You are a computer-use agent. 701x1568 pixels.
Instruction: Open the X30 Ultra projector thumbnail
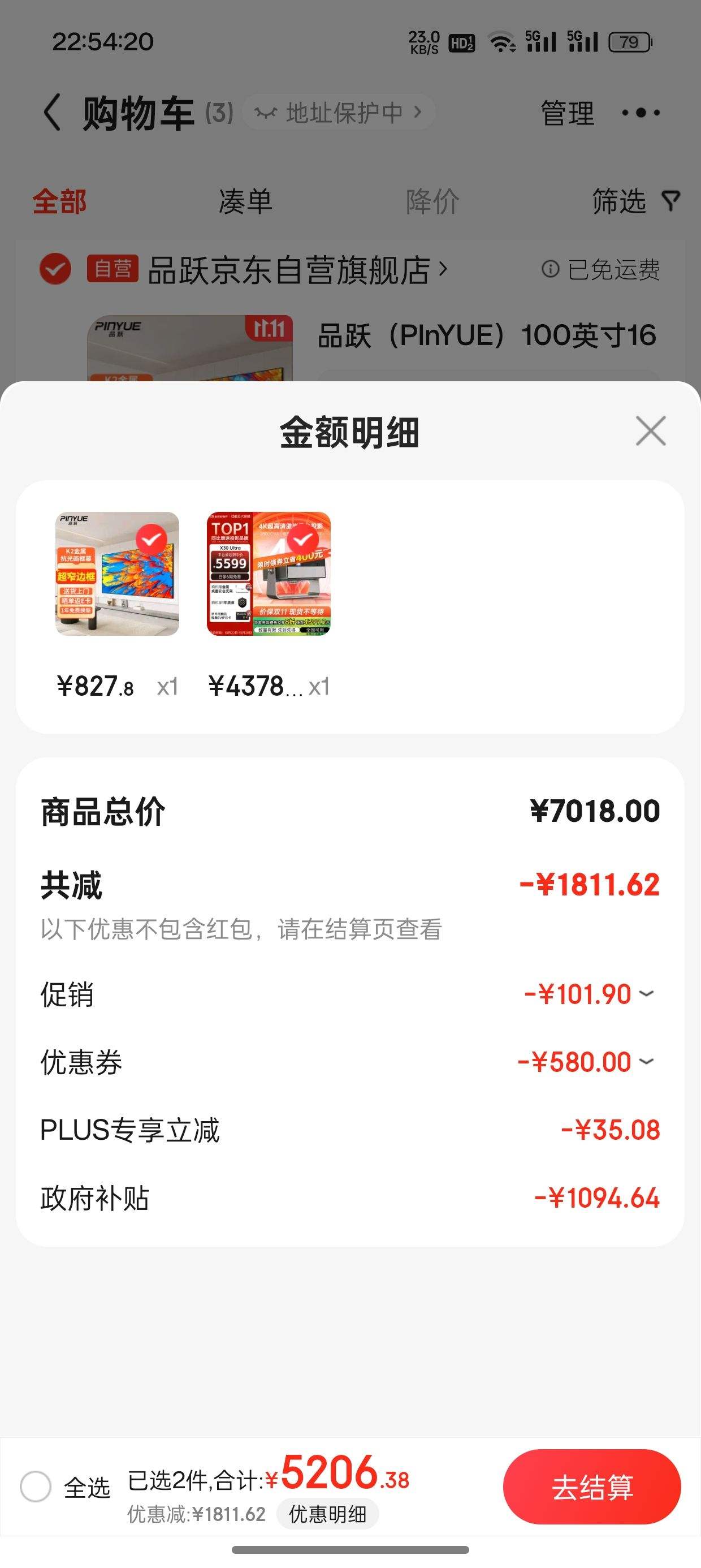tap(269, 574)
